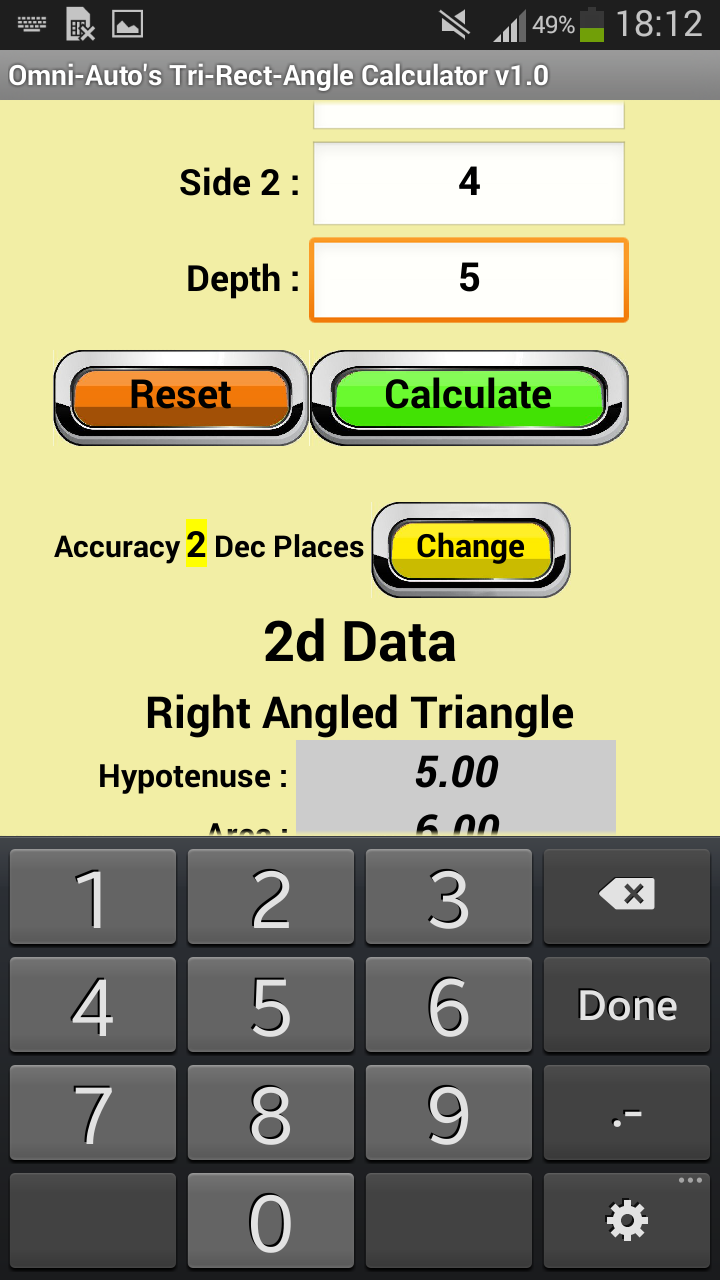
Task: Tap Done to close the keypad
Action: [x=626, y=1005]
